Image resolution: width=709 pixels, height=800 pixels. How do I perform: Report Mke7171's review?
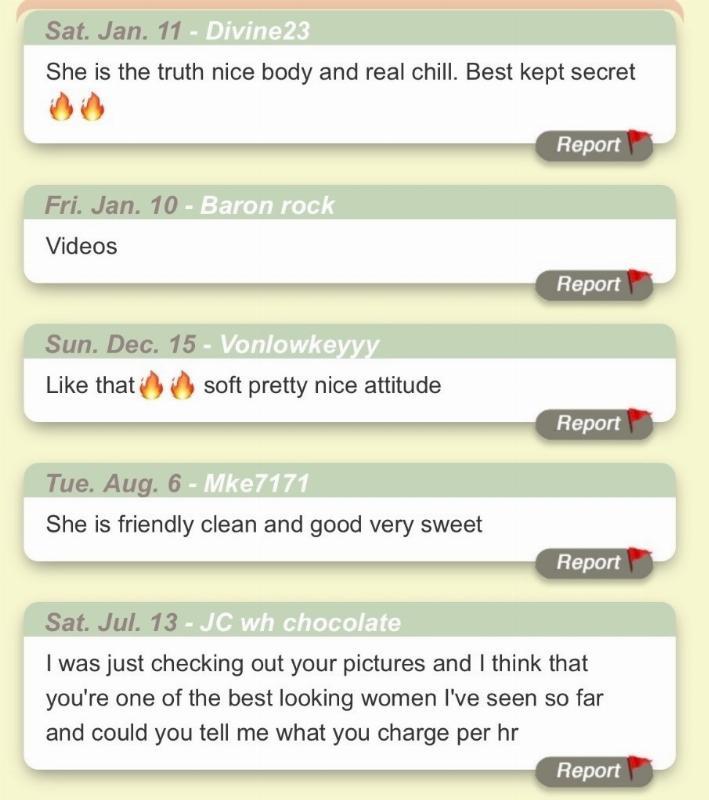point(592,563)
